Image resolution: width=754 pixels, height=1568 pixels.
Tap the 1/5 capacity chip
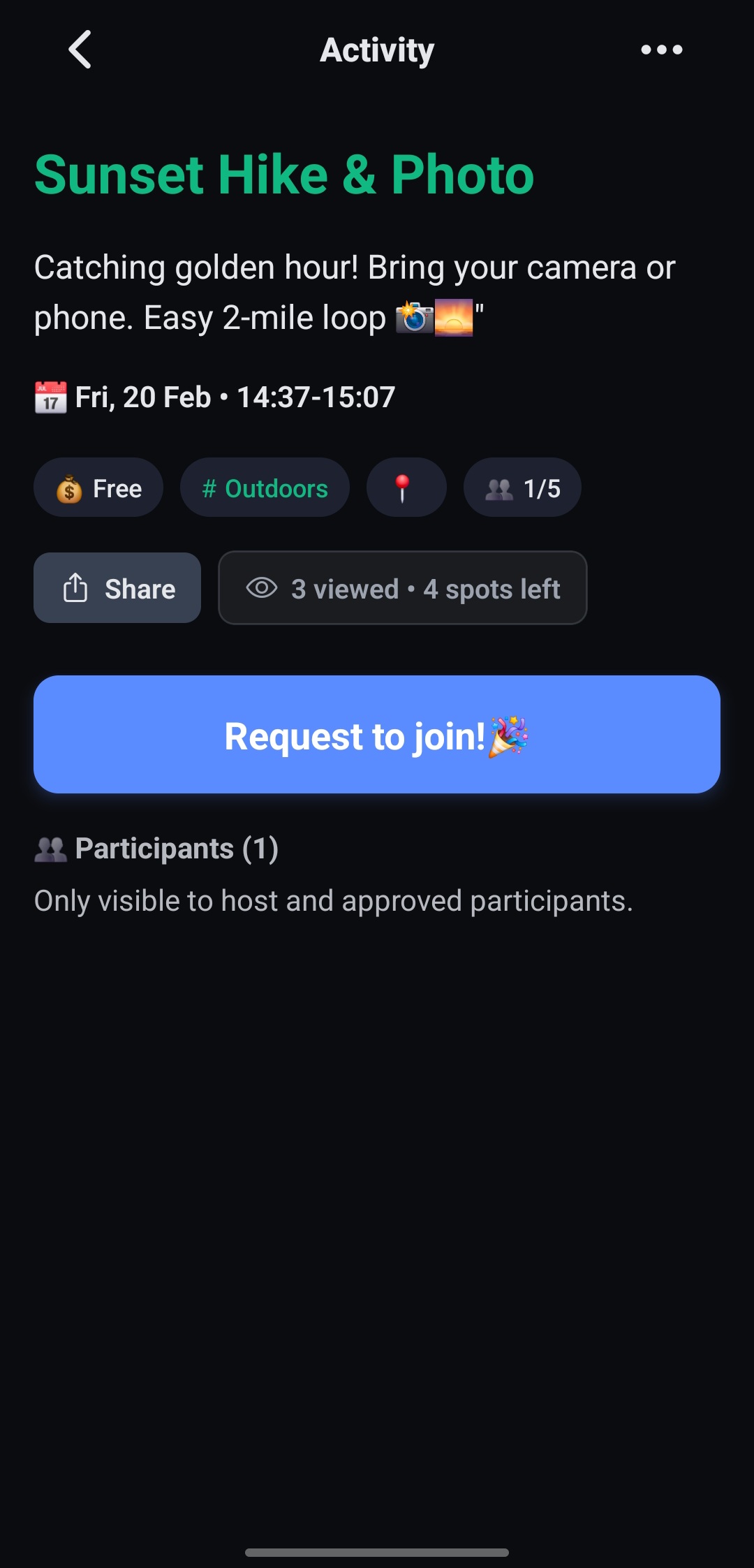coord(522,488)
